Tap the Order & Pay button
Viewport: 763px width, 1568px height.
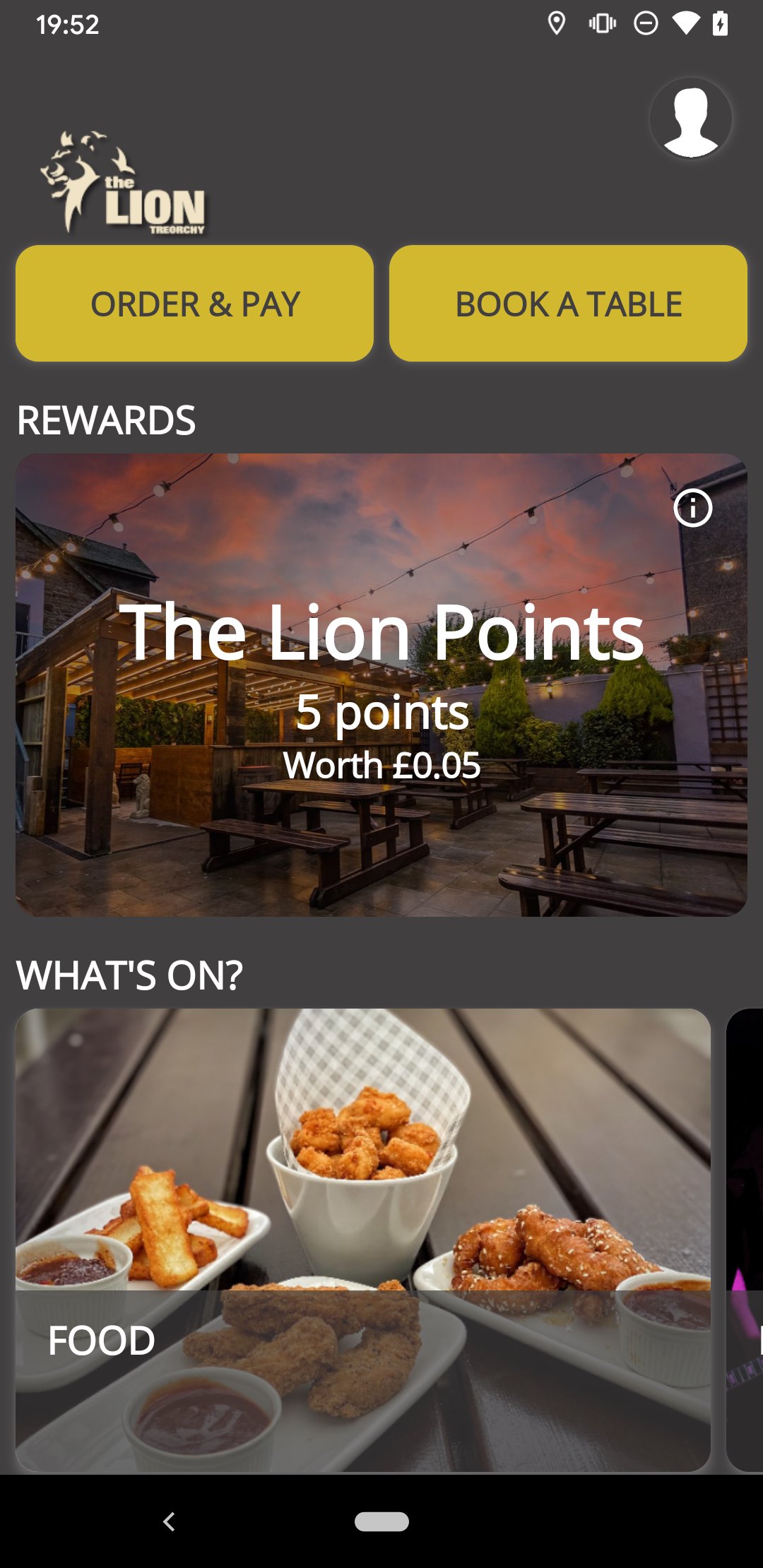195,304
